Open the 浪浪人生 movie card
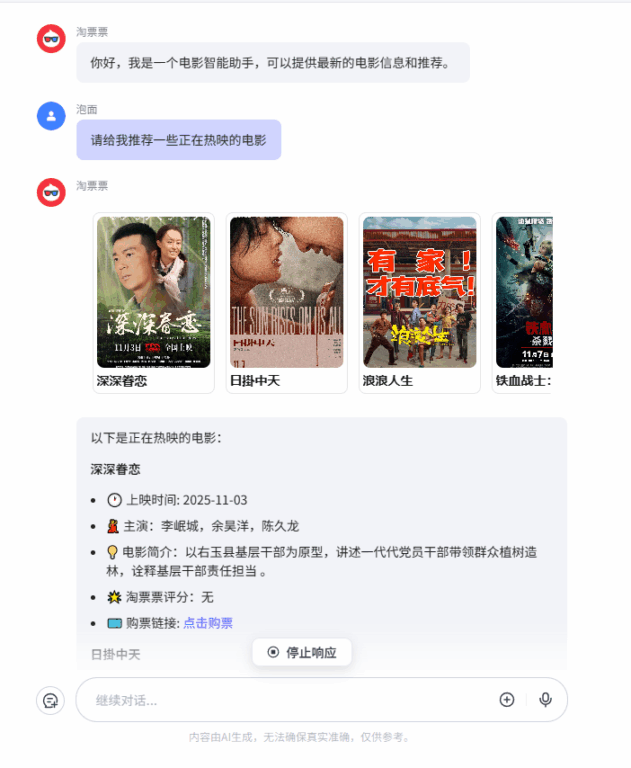631x768 pixels. pyautogui.click(x=419, y=302)
